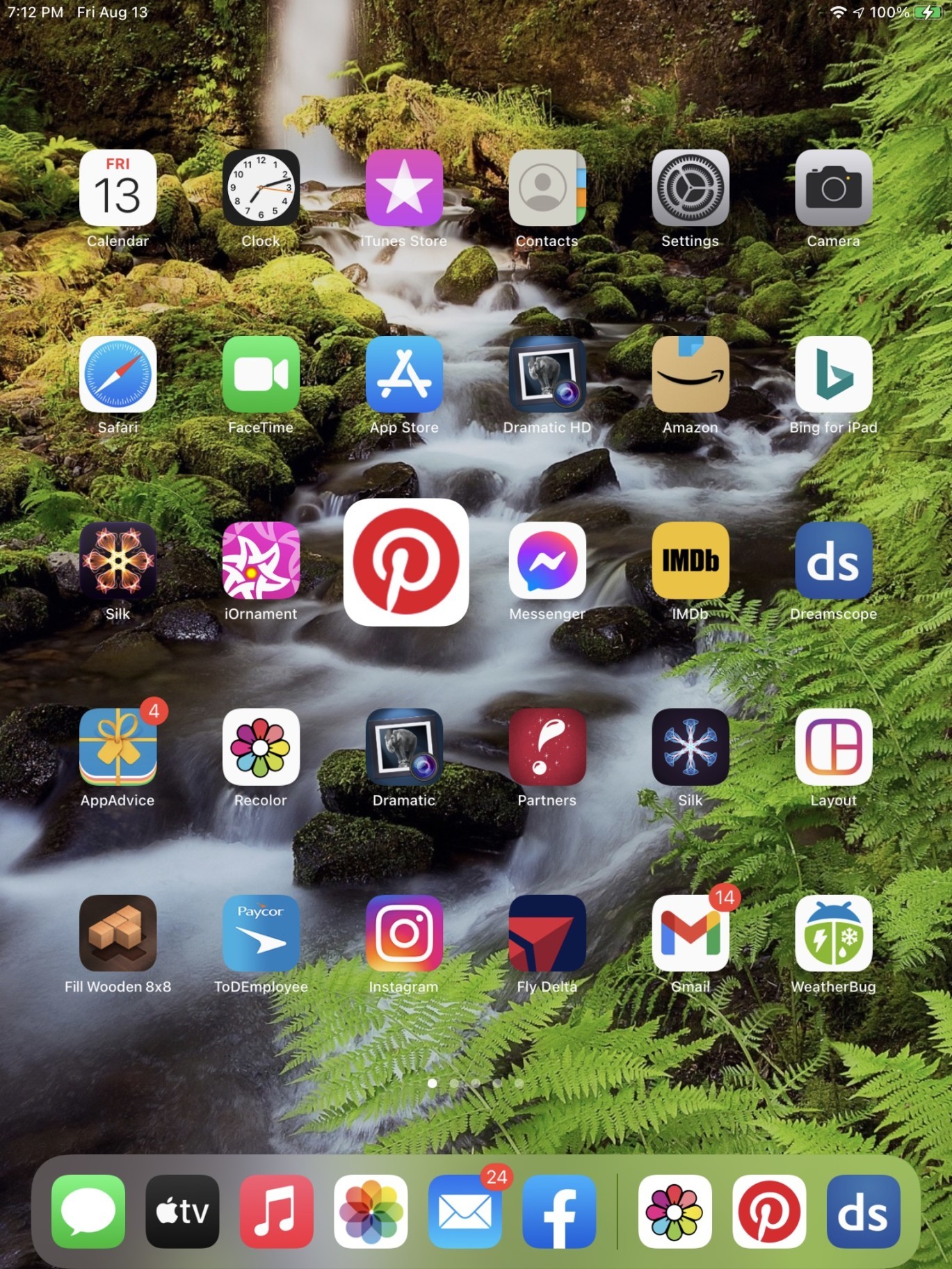Open the Amazon app
952x1269 pixels.
690,374
